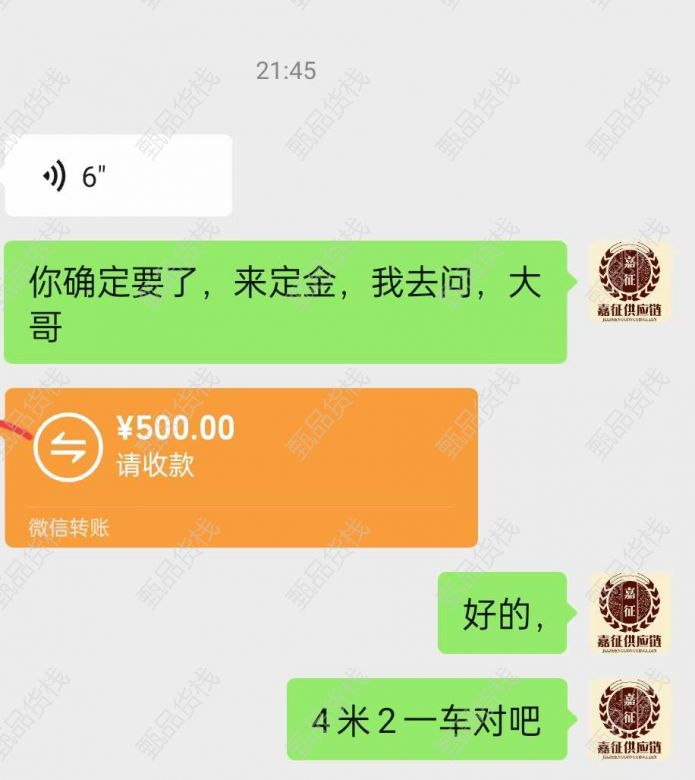View profile from avatar beside '你确定要了' message
Viewport: 695px width, 780px height.
point(629,283)
